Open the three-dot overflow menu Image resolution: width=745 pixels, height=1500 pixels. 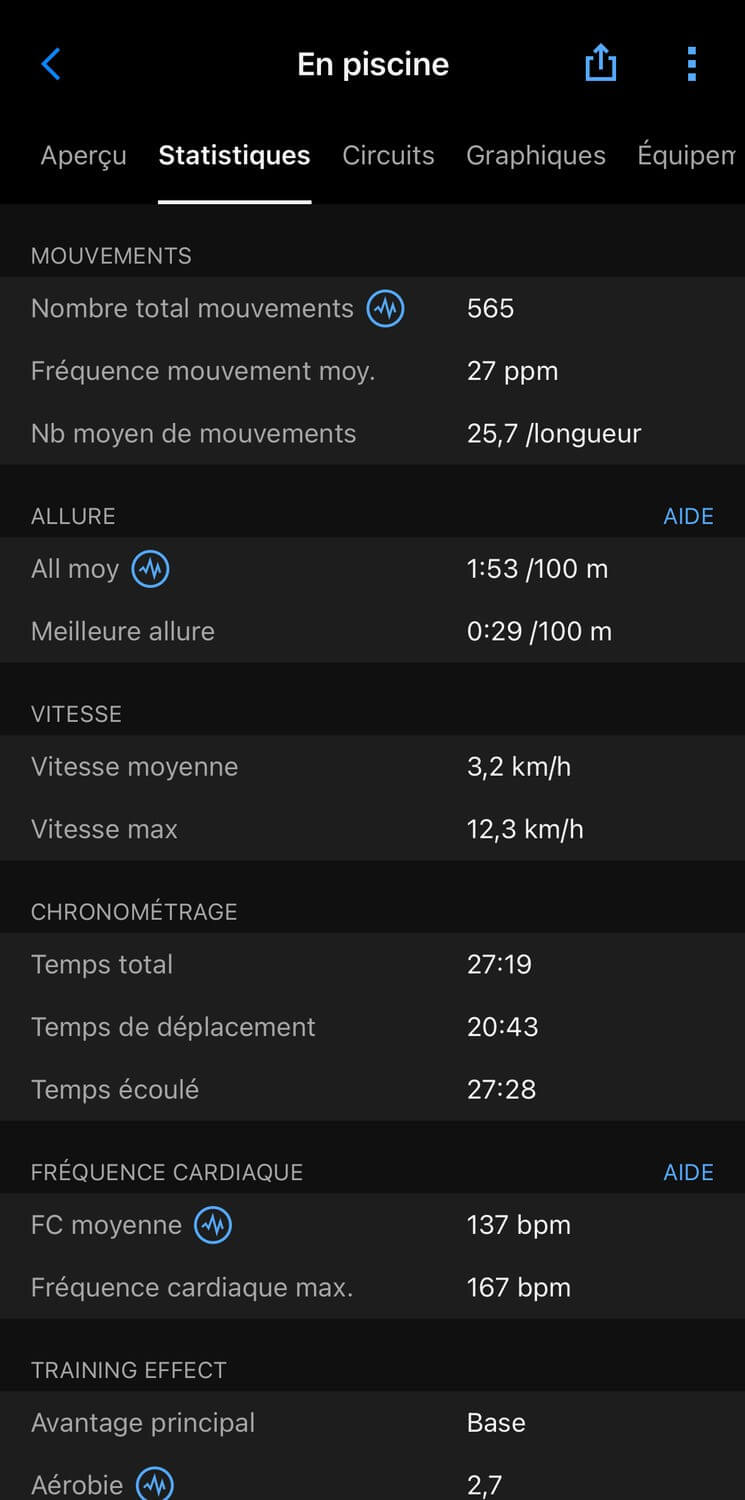691,64
